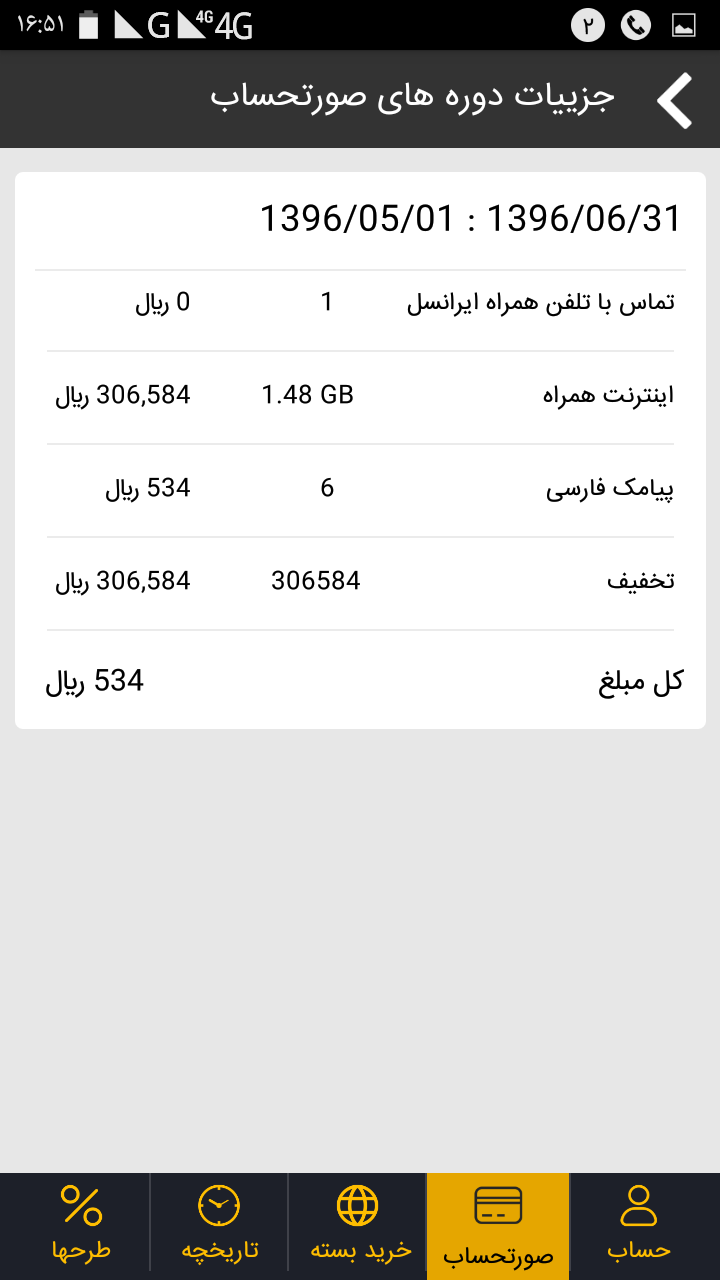Image resolution: width=720 pixels, height=1280 pixels.
Task: Open the طرحها tab
Action: click(x=81, y=1226)
